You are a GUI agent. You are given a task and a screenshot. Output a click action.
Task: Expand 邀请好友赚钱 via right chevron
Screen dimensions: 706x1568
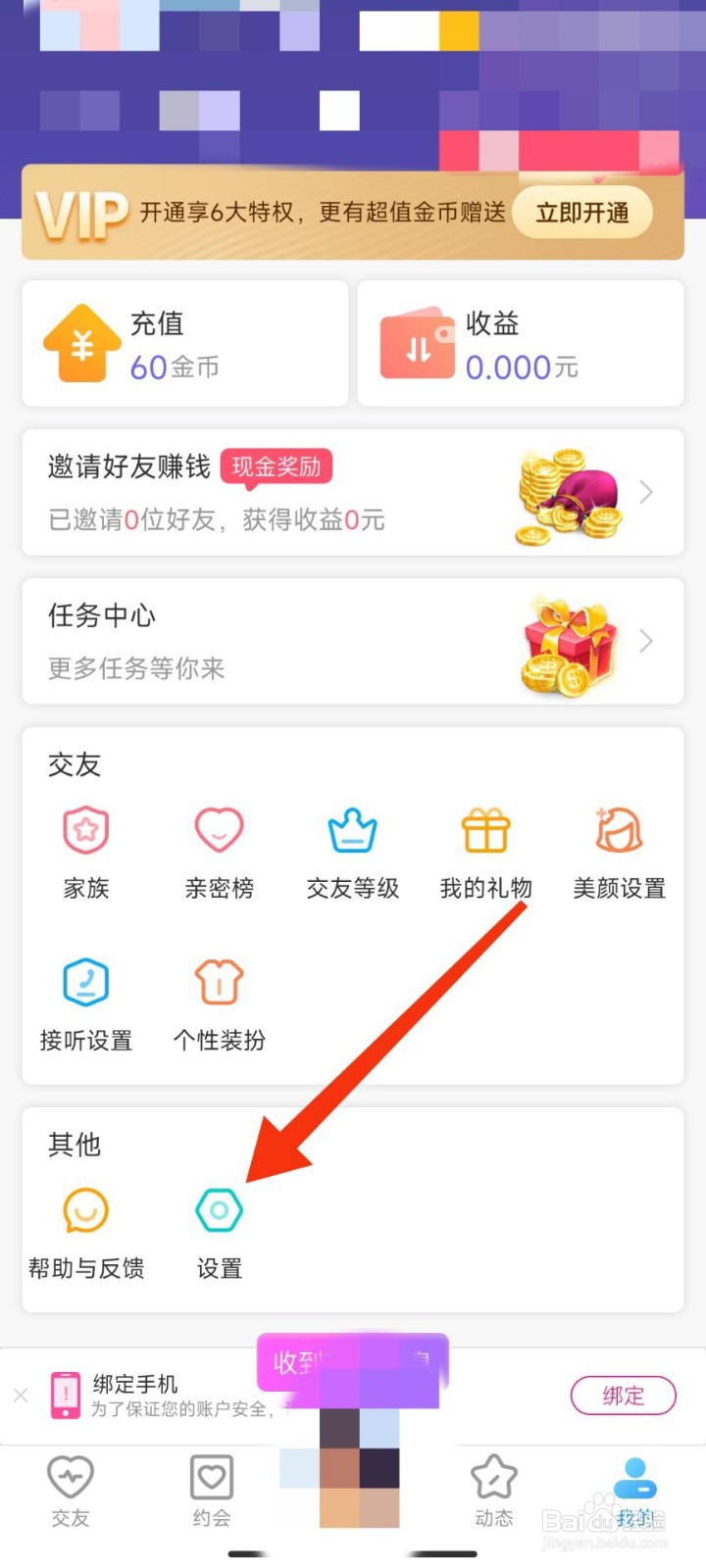[x=645, y=493]
